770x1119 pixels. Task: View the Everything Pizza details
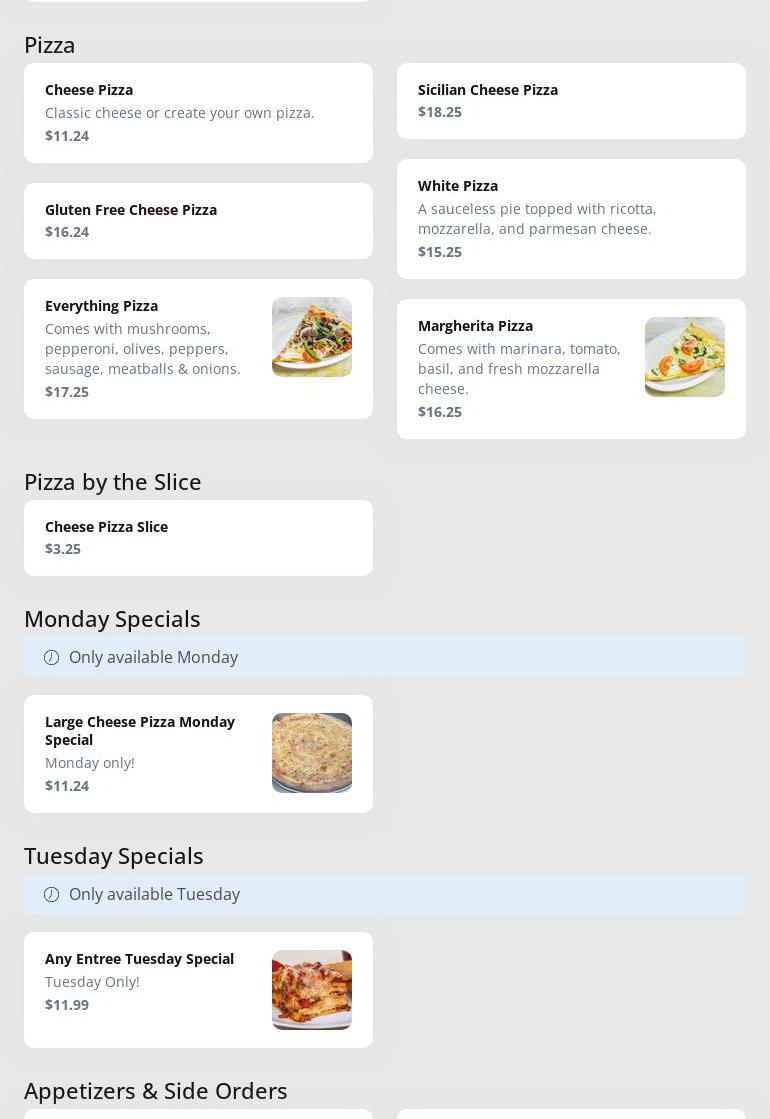click(x=198, y=349)
